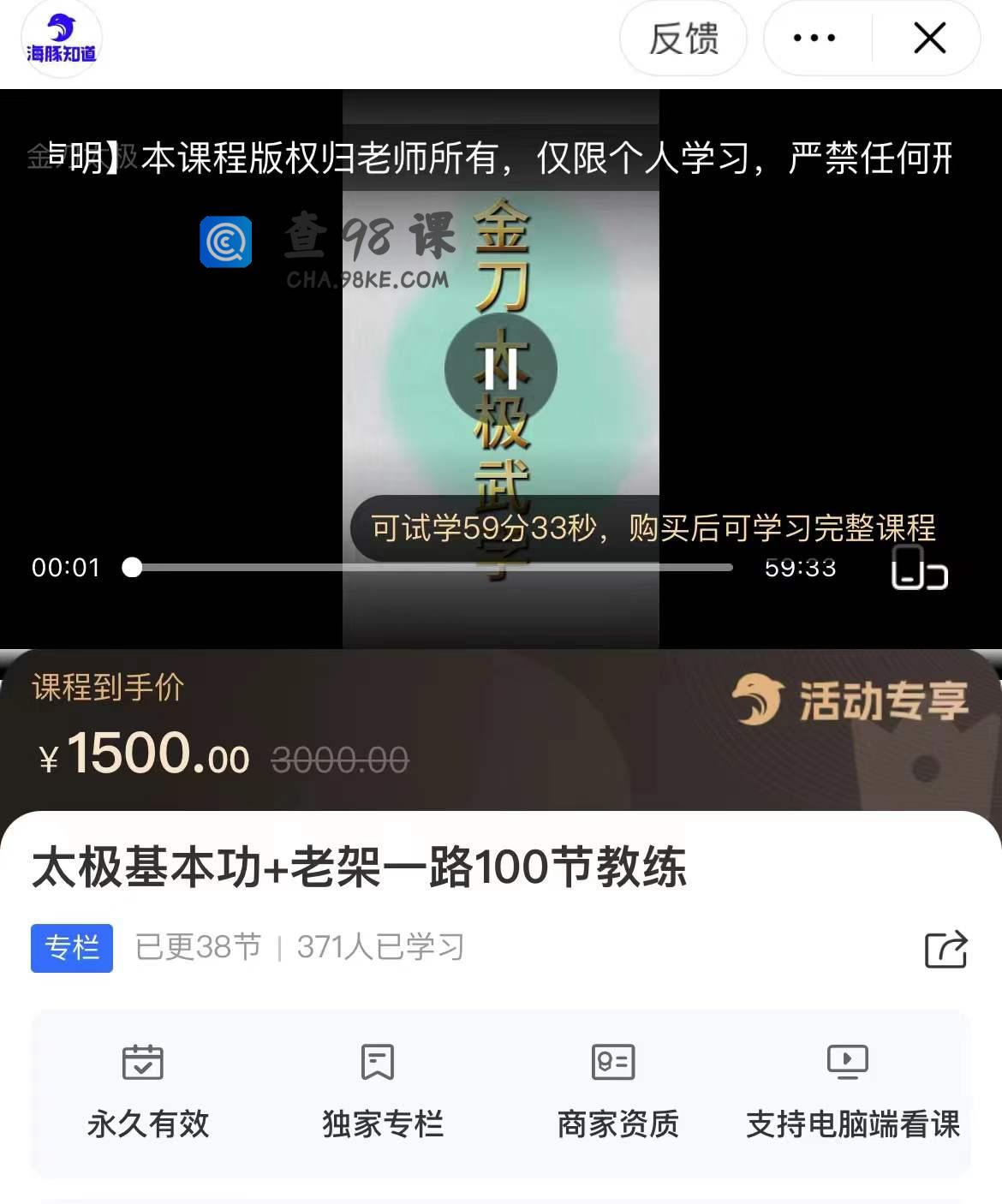Tap the 反馈 feedback button
The height and width of the screenshot is (1204, 1002).
(x=683, y=39)
